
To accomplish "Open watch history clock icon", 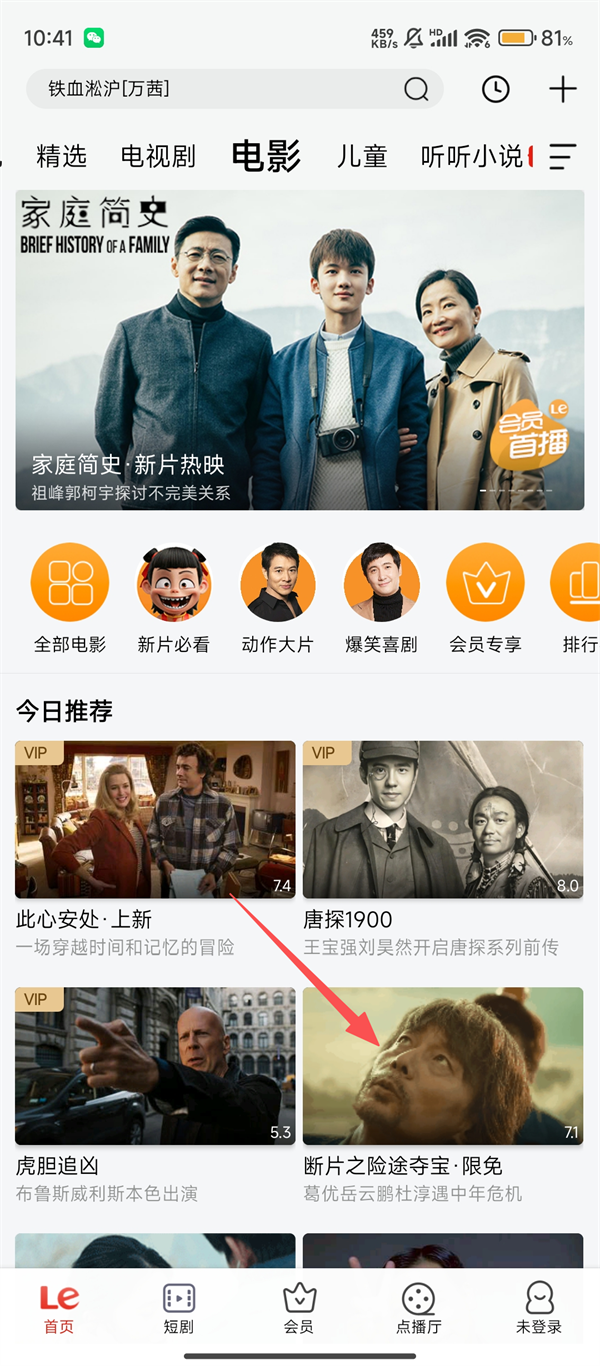I will pyautogui.click(x=495, y=89).
